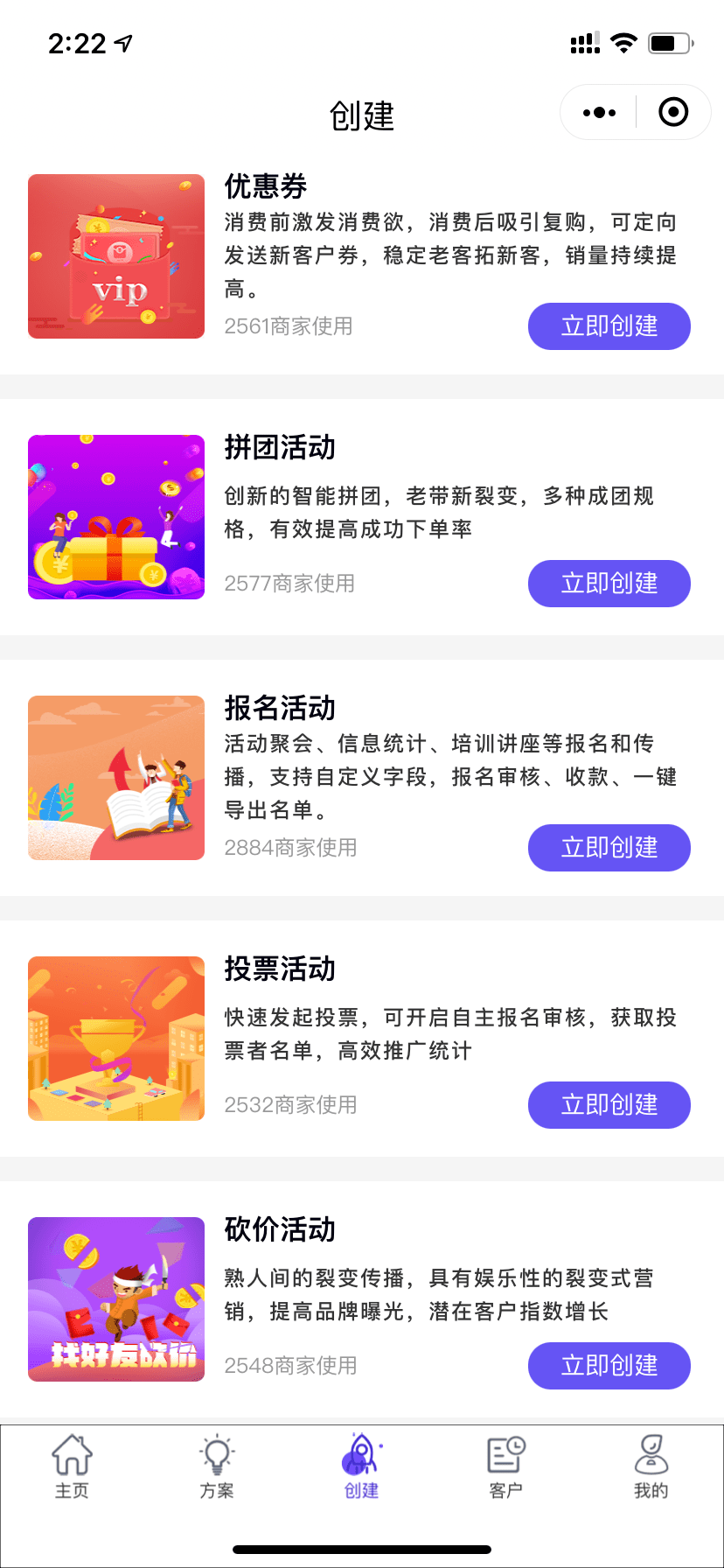Tap the circular close capsule icon
This screenshot has width=724, height=1568.
[x=672, y=112]
